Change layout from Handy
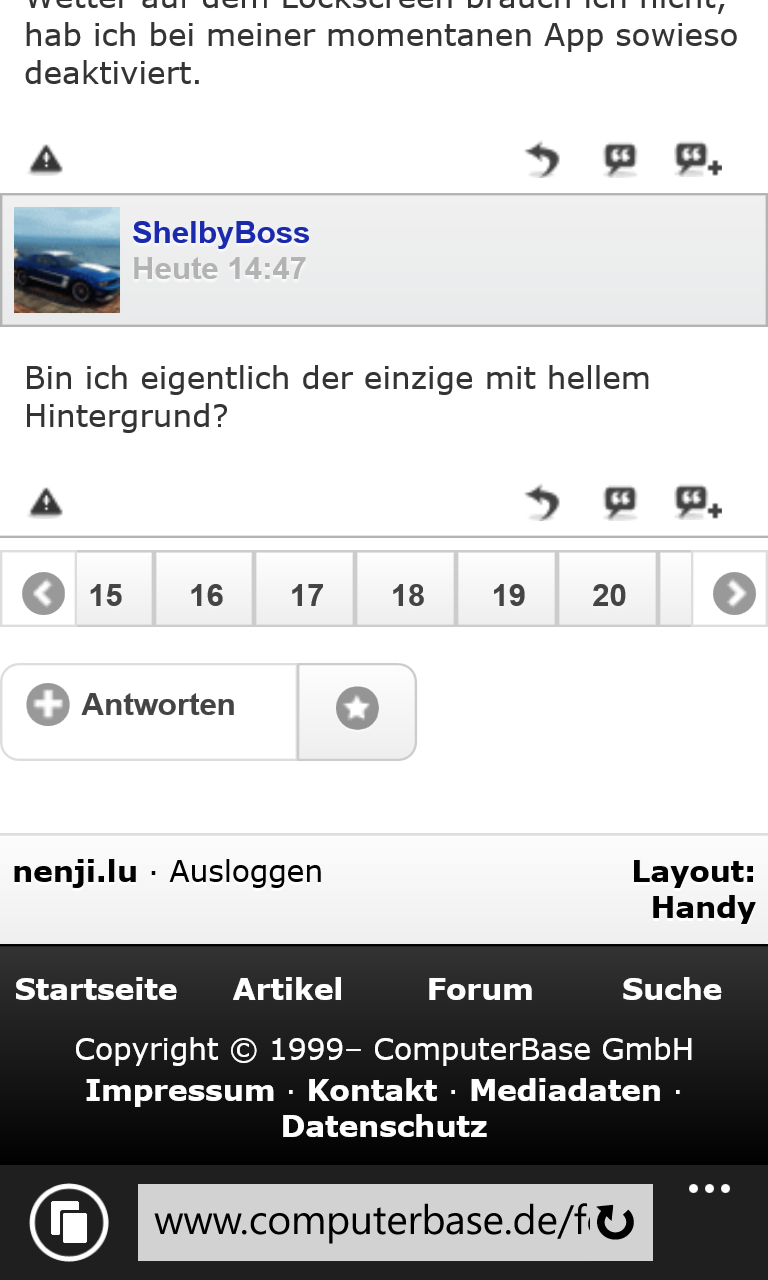768x1280 pixels. [x=702, y=908]
